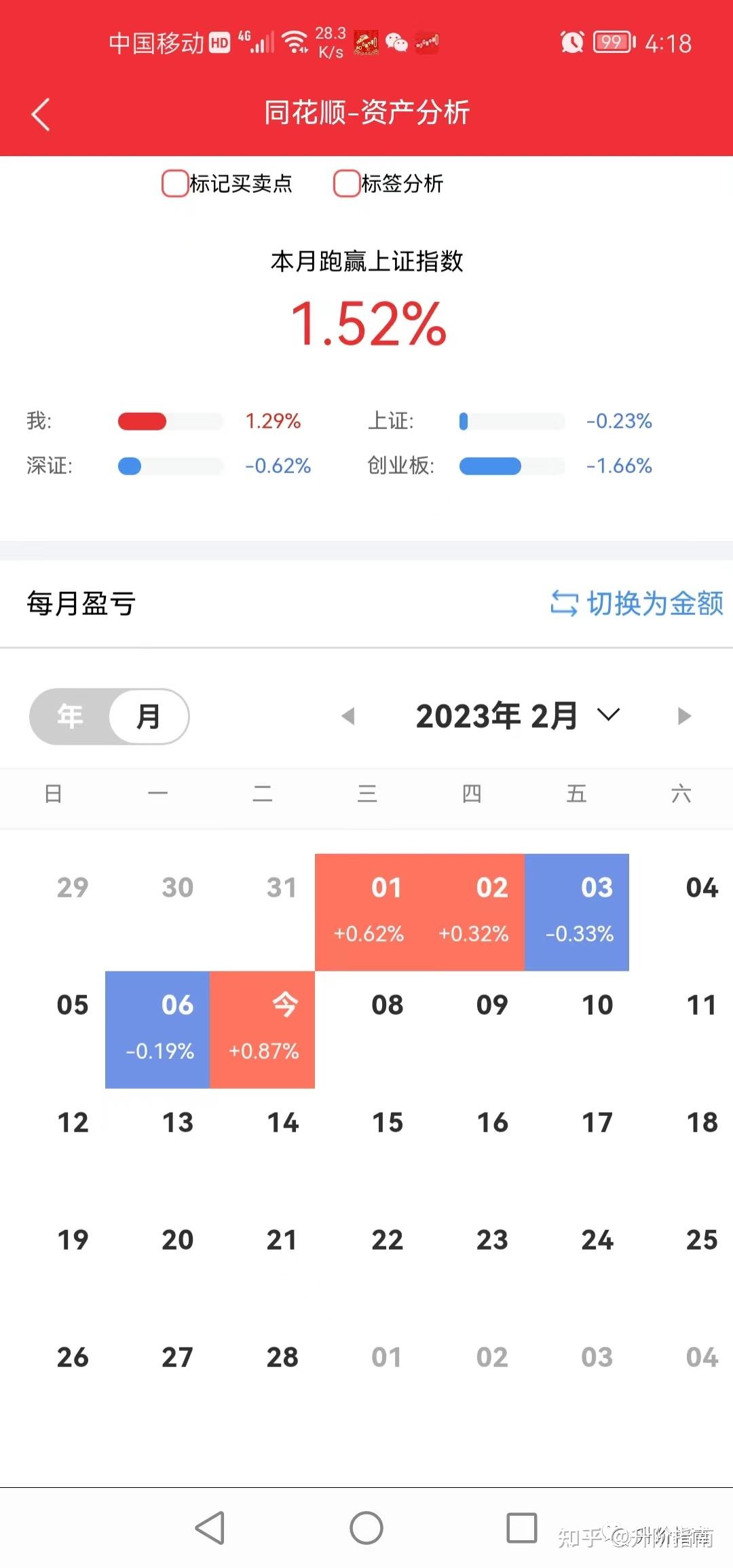Tap the back arrow in the title bar
The image size is (733, 1568).
41,113
